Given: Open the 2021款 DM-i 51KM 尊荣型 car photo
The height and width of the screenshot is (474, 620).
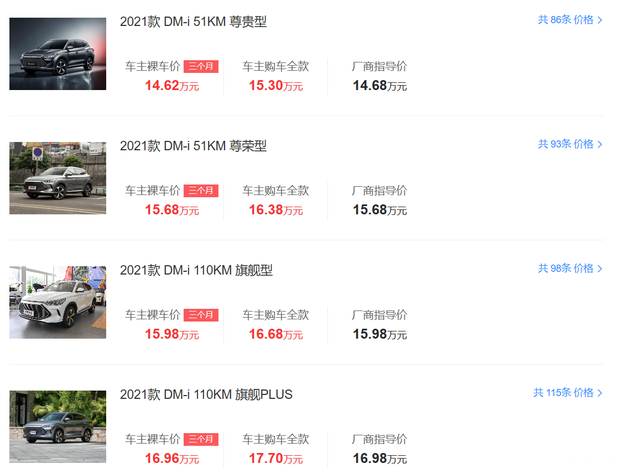Looking at the screenshot, I should [x=58, y=177].
